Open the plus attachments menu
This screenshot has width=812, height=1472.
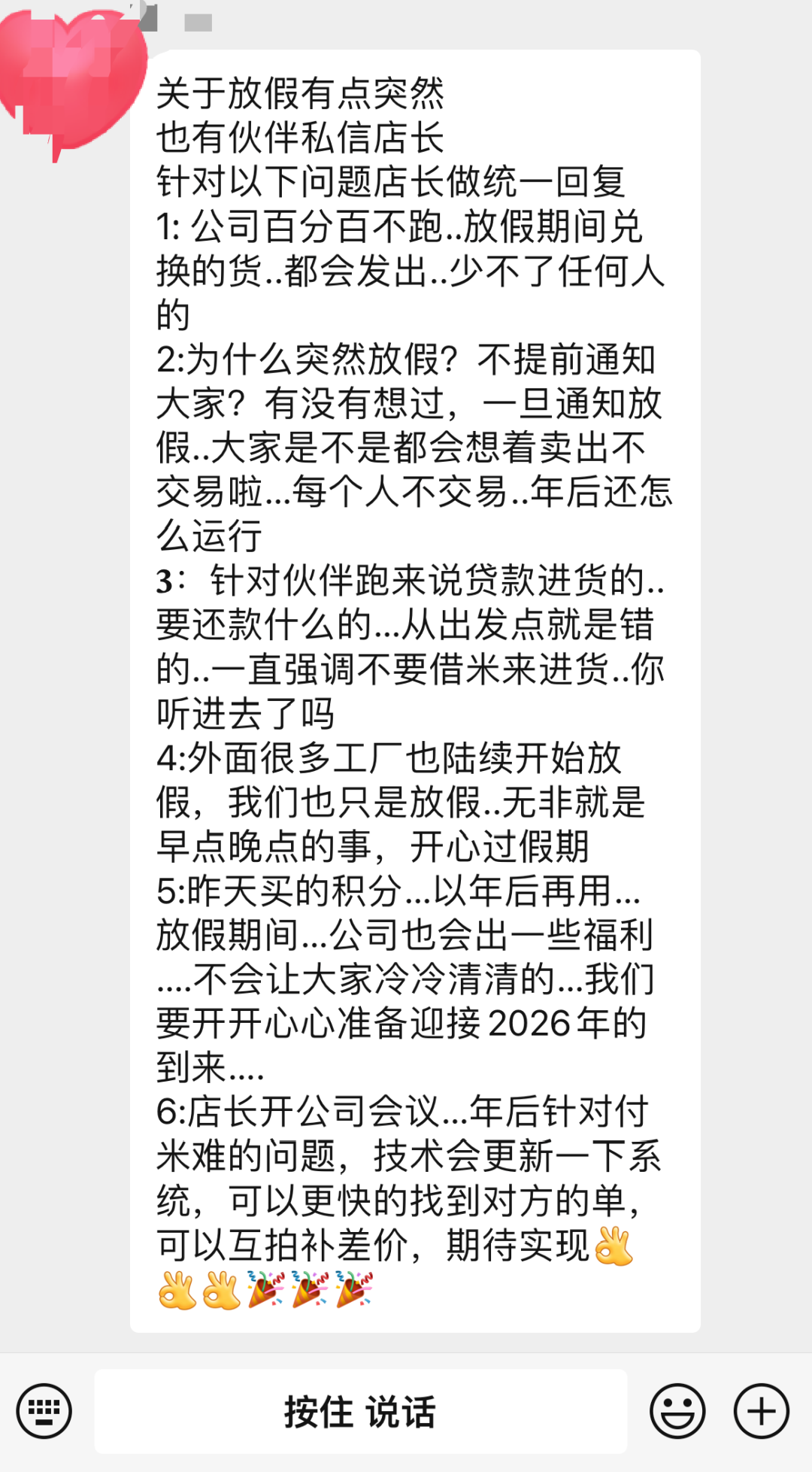[761, 1411]
